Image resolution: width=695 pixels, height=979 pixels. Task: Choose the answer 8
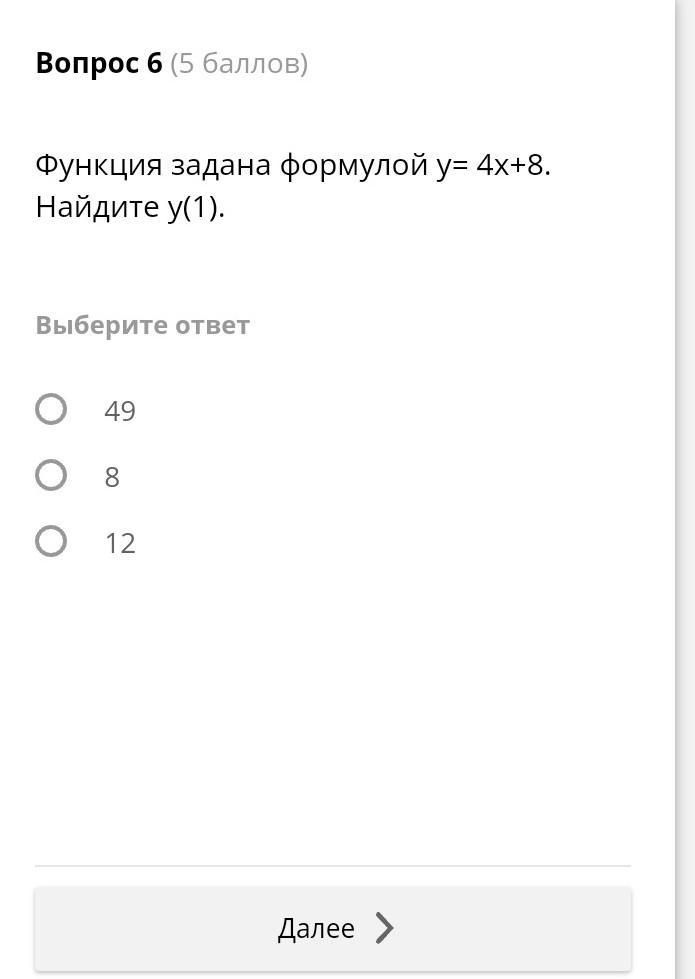[51, 475]
